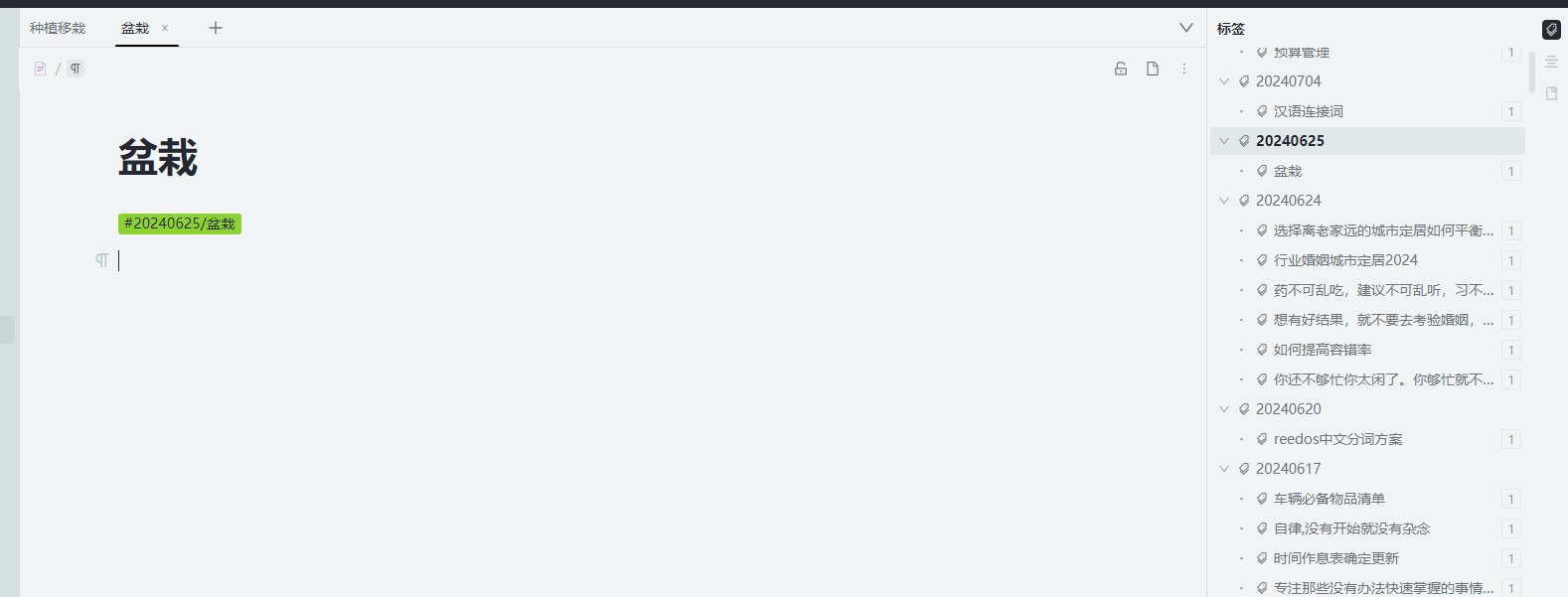Tap the paragraph block icon beside the cursor
This screenshot has width=1568, height=597.
[102, 260]
